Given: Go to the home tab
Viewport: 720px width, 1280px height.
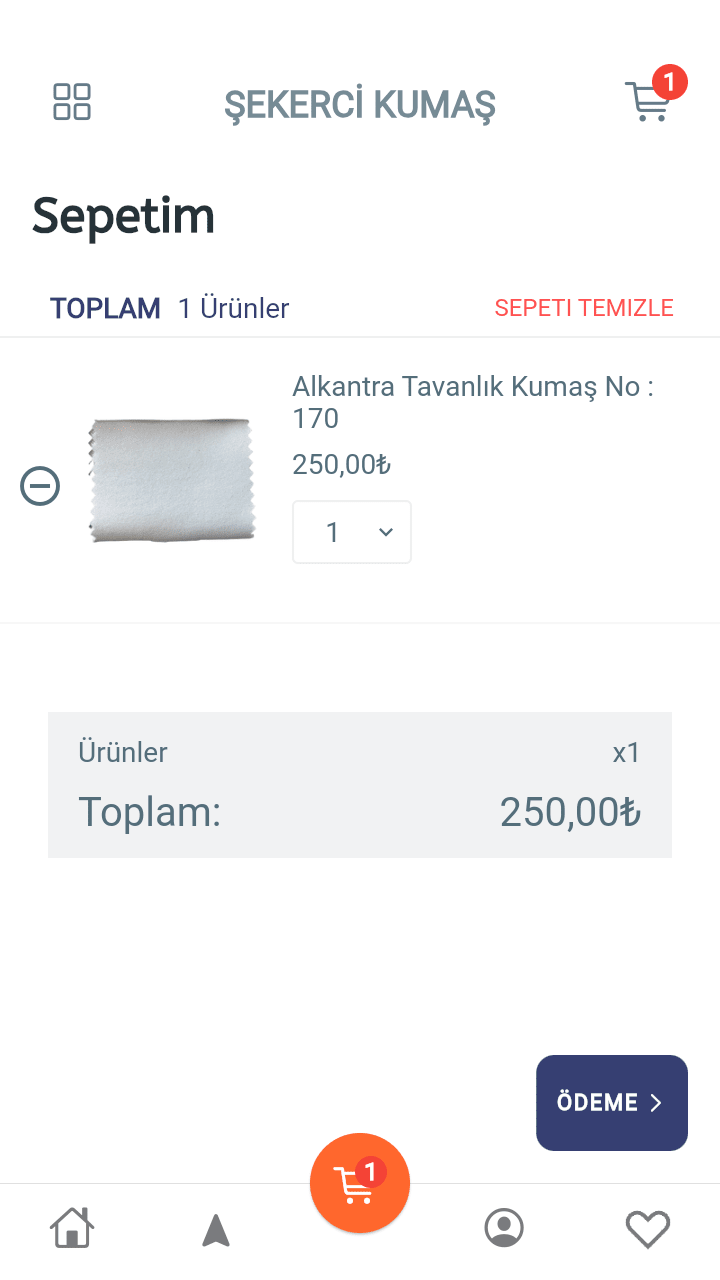Looking at the screenshot, I should (x=72, y=1228).
